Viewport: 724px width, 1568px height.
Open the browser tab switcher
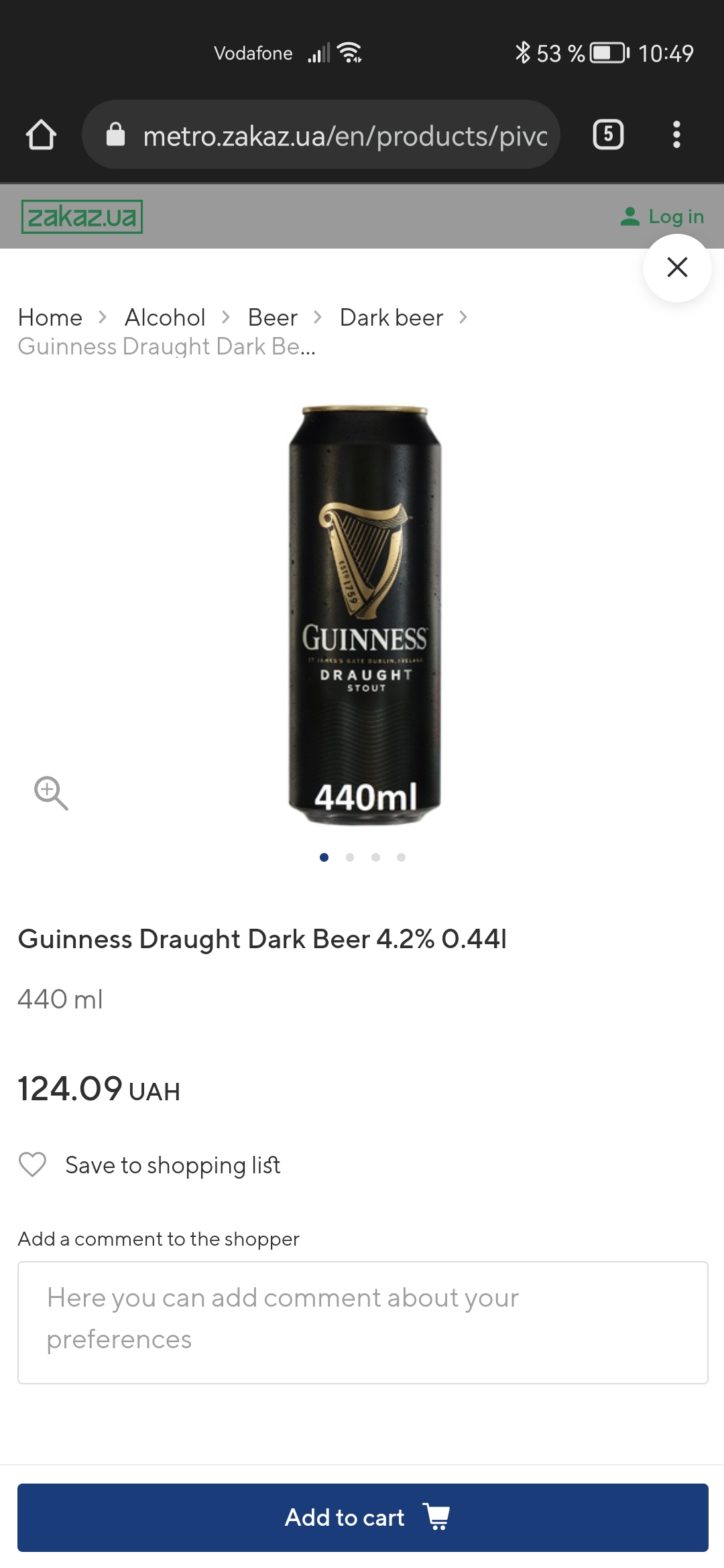tap(608, 135)
